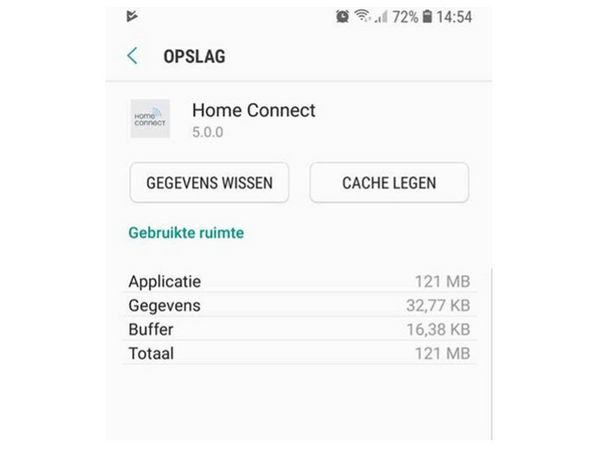Go back from the Opslag screen
600x450 pixels.
pos(133,56)
